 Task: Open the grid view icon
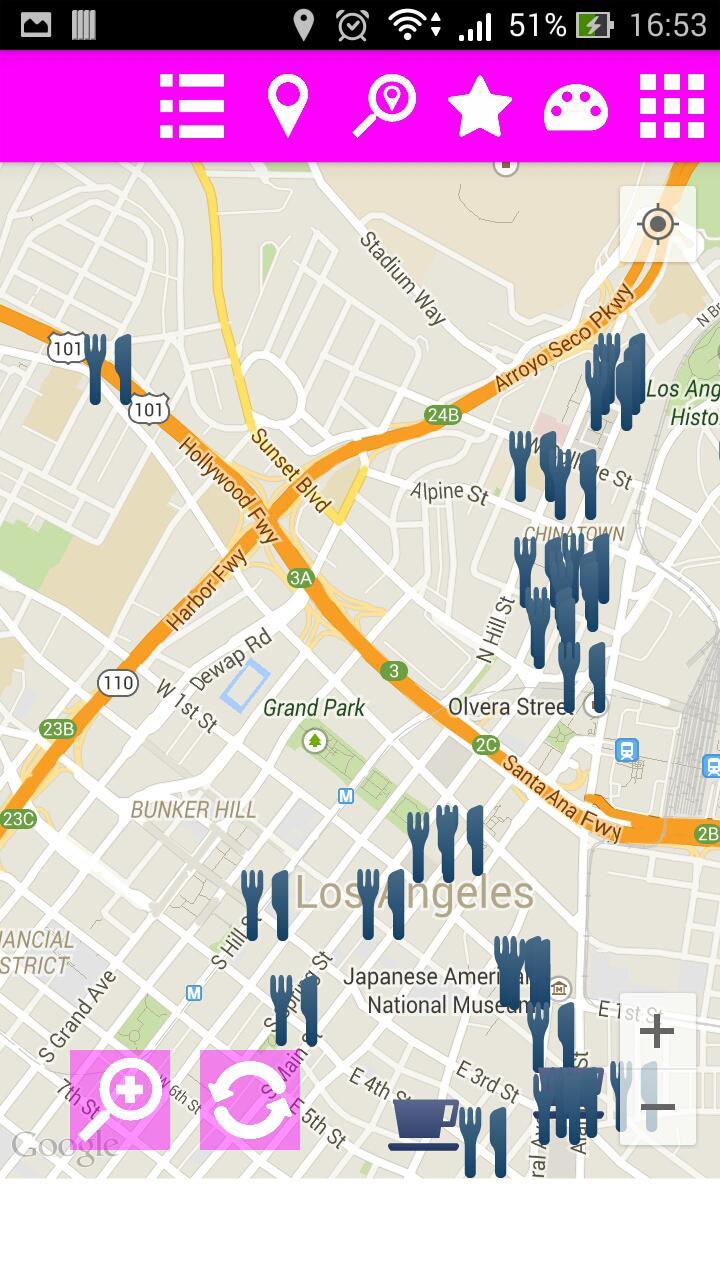pos(672,105)
